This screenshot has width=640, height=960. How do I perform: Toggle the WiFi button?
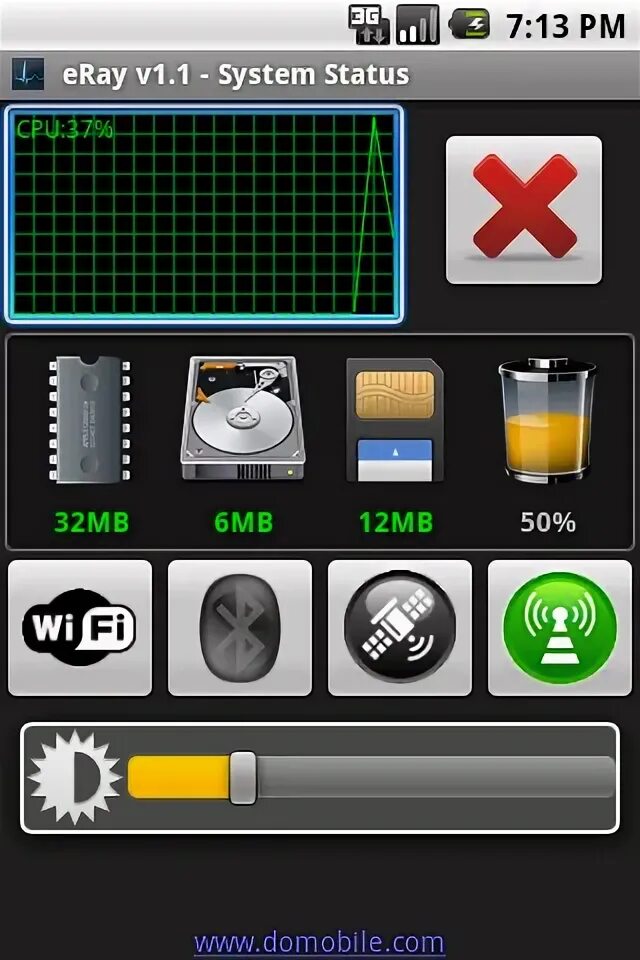(x=80, y=627)
